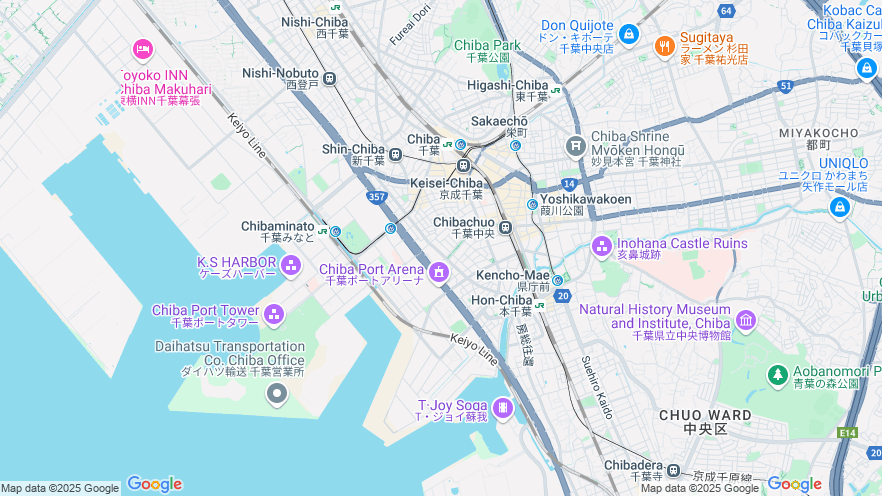The image size is (882, 496).
Task: Open the Nishi-Nobuto station icon
Action: tap(329, 78)
